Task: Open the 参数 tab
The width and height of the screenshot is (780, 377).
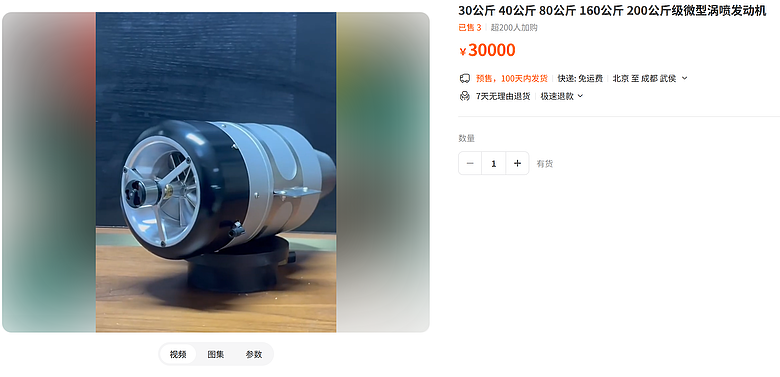Action: coord(253,355)
